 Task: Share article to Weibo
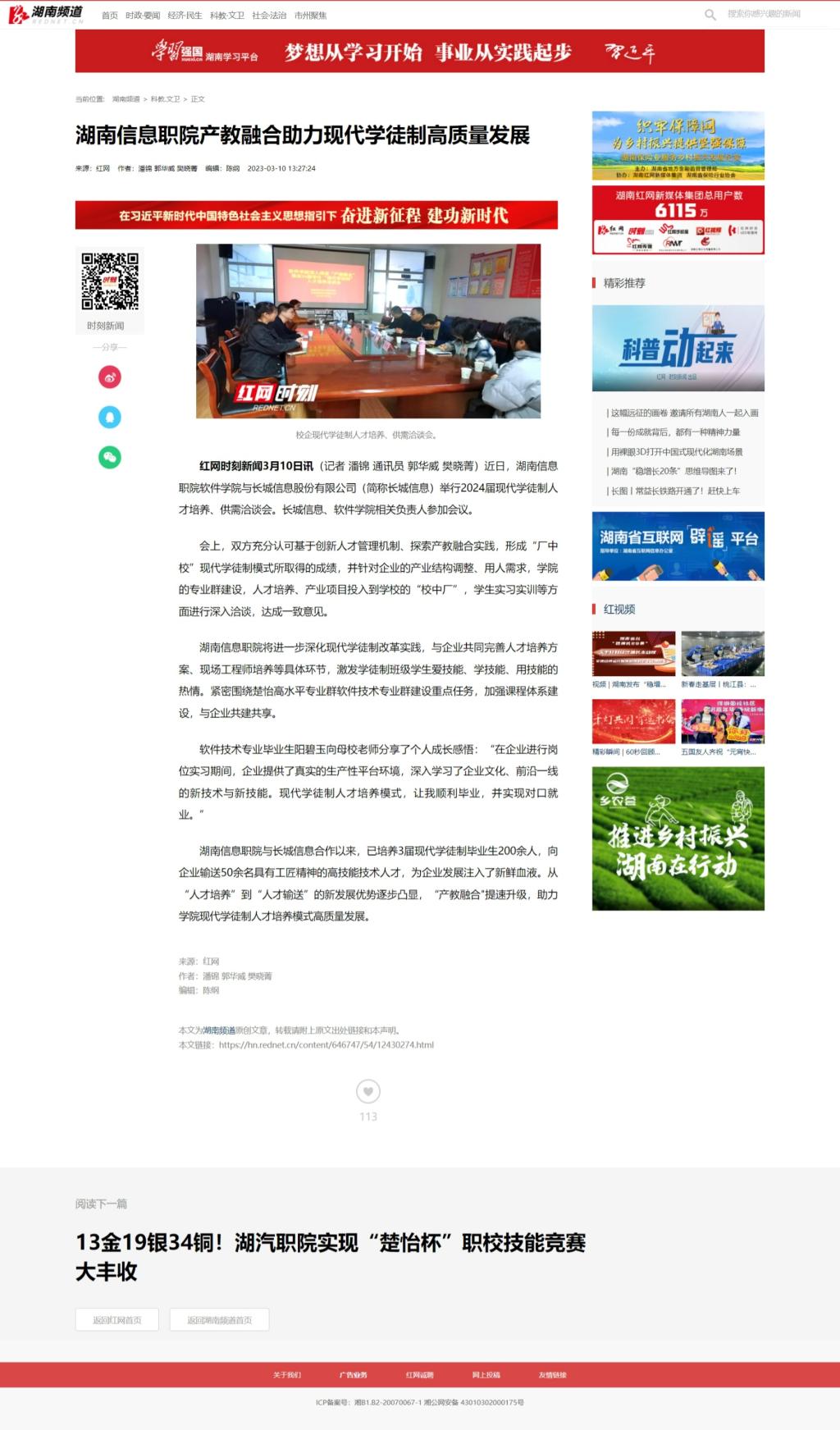110,377
